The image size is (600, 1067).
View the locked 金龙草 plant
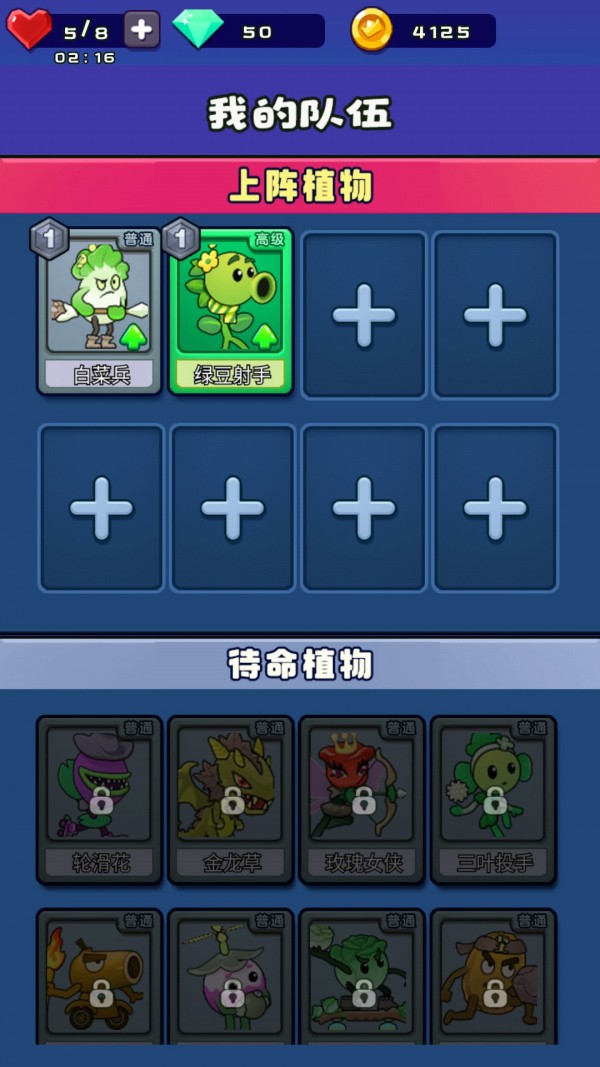tap(231, 798)
